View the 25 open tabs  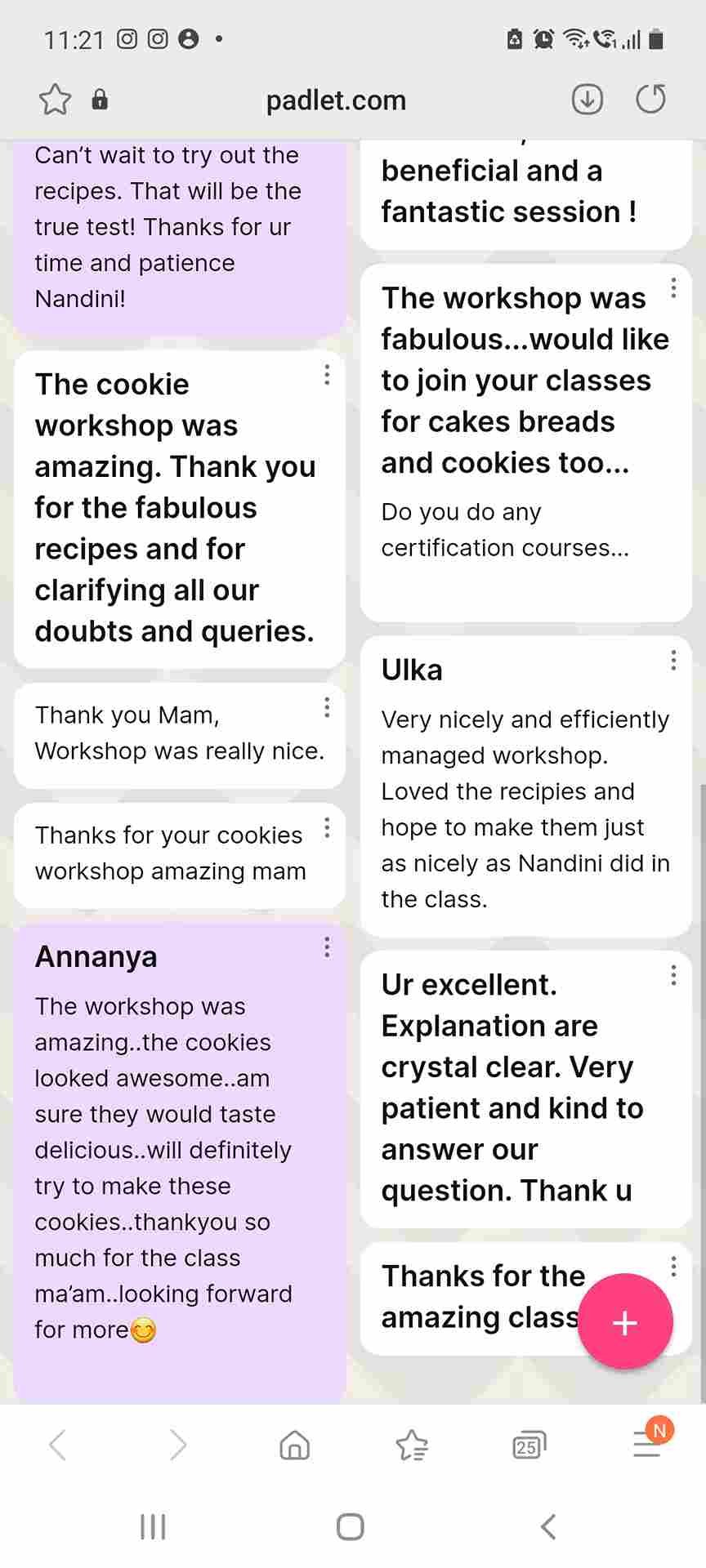(x=529, y=1445)
